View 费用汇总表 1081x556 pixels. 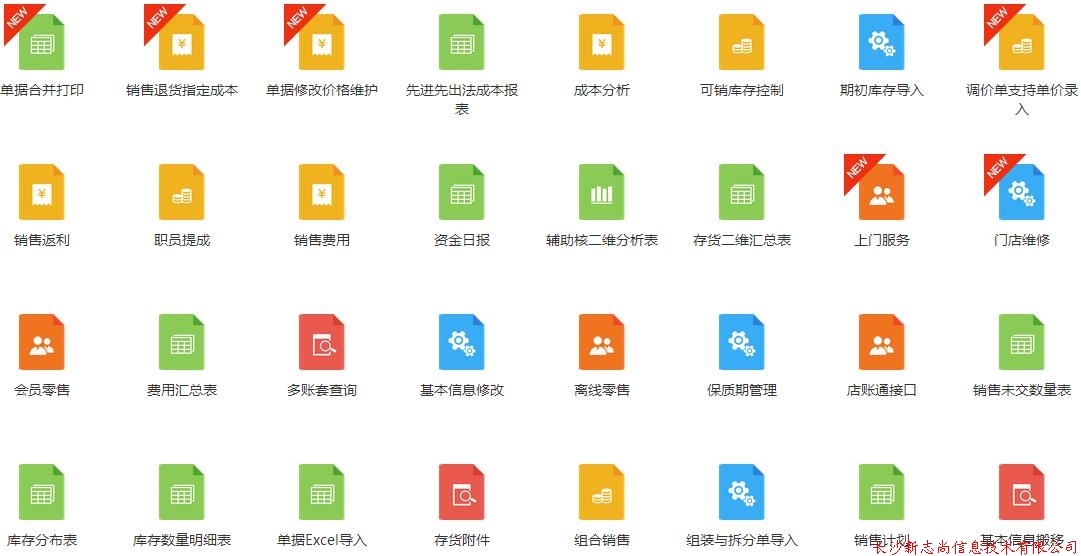(182, 342)
